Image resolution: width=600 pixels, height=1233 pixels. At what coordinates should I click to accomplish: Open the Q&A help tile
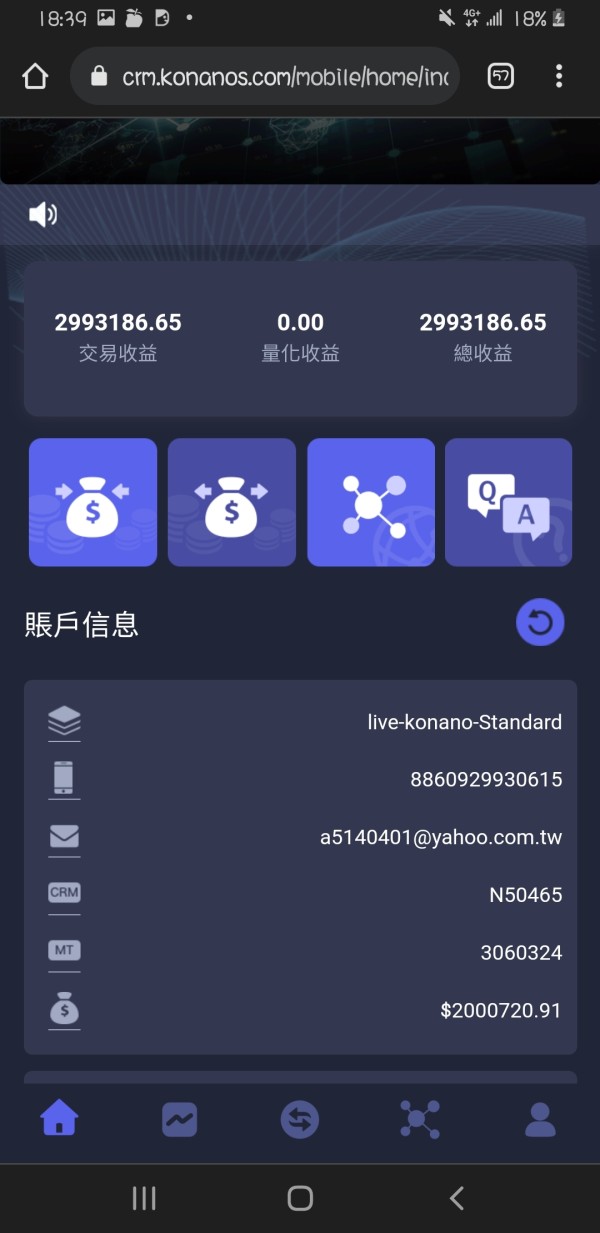(x=509, y=502)
